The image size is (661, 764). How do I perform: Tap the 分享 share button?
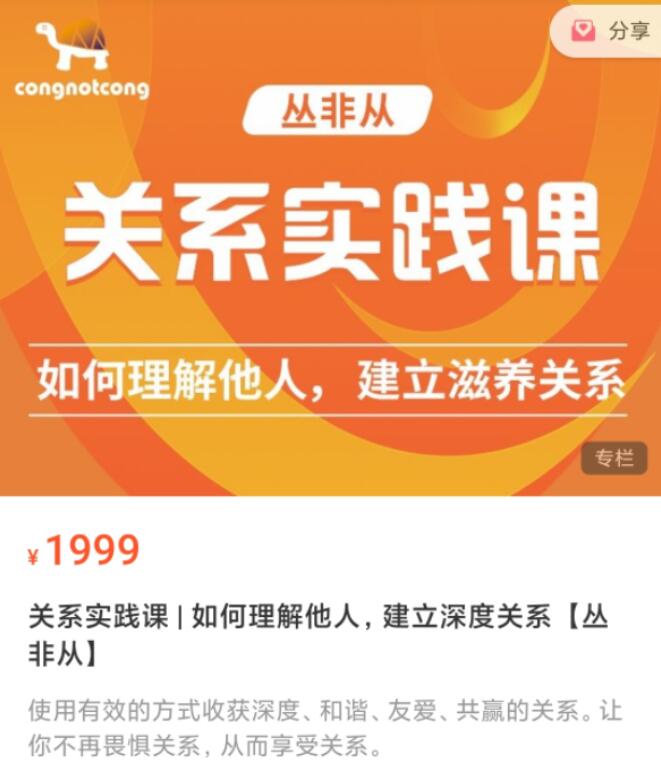pyautogui.click(x=610, y=31)
